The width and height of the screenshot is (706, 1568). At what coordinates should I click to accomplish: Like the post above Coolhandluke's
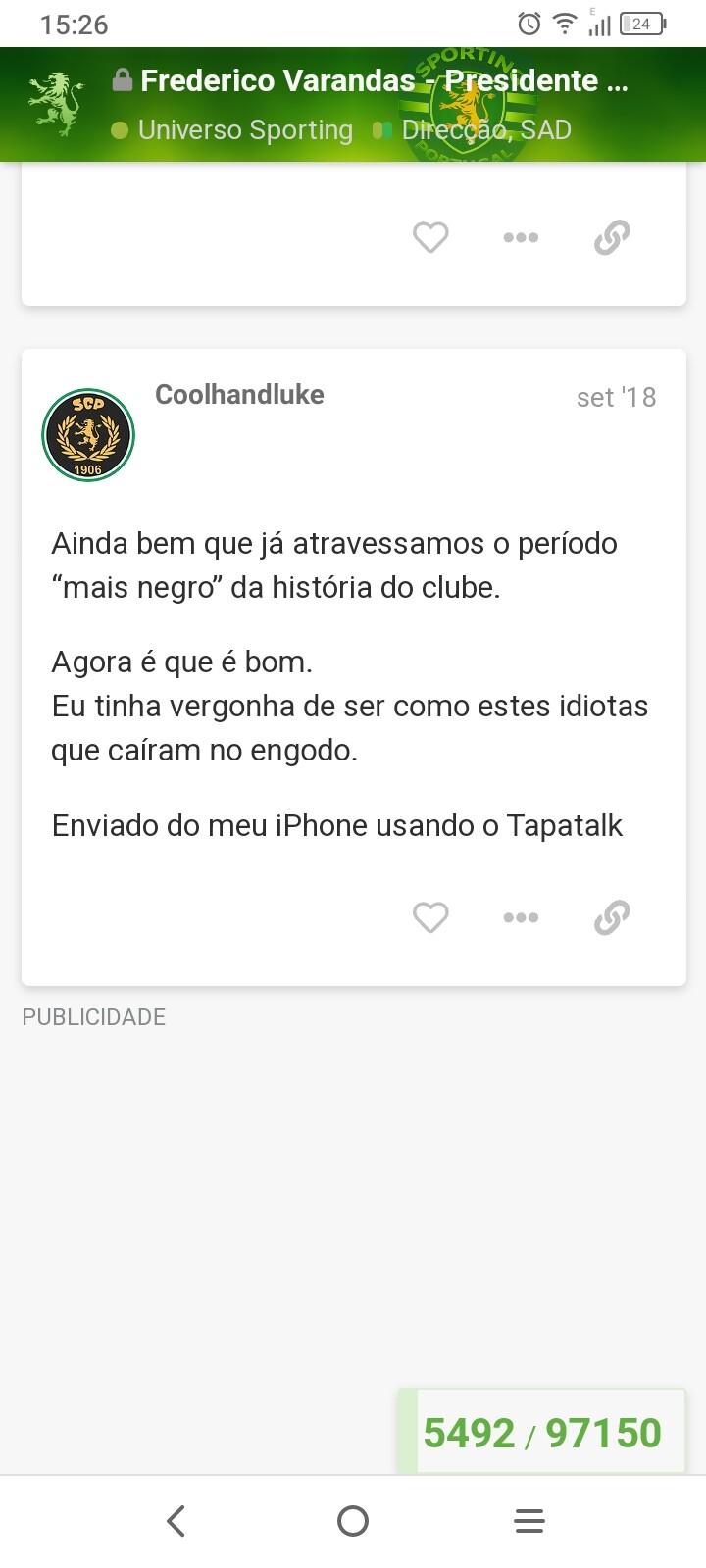430,237
